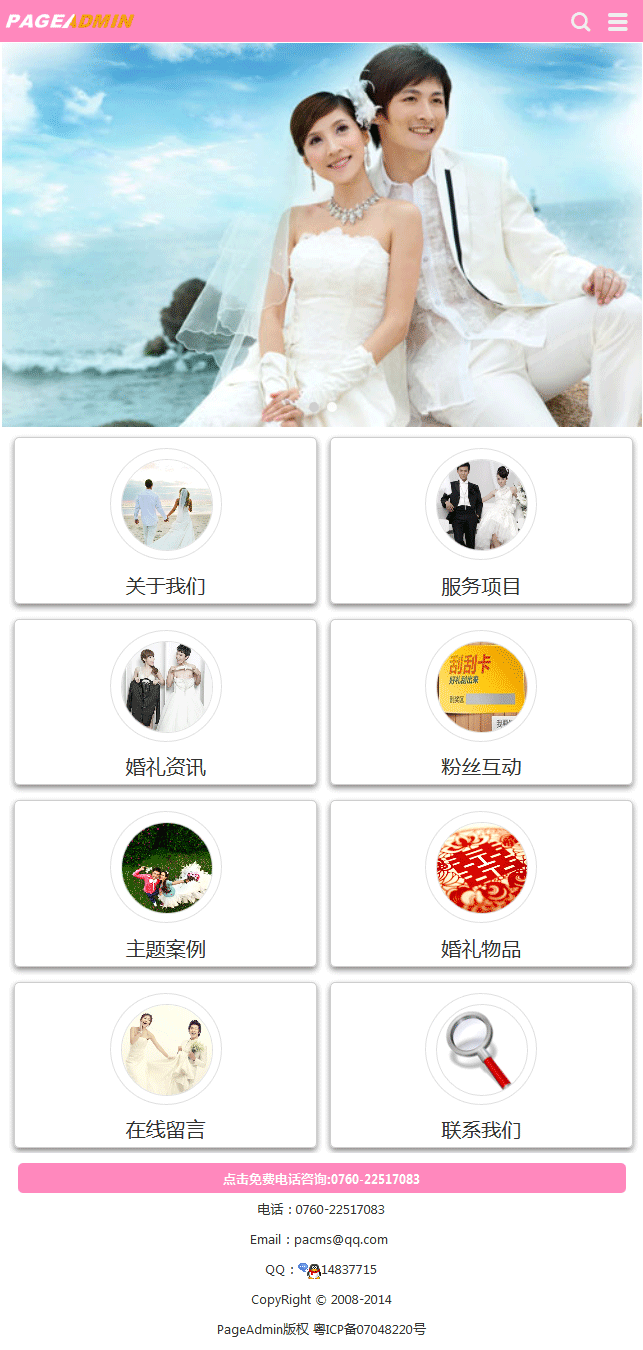Tap the wedding couple banner image
The width and height of the screenshot is (643, 1350).
click(x=321, y=235)
